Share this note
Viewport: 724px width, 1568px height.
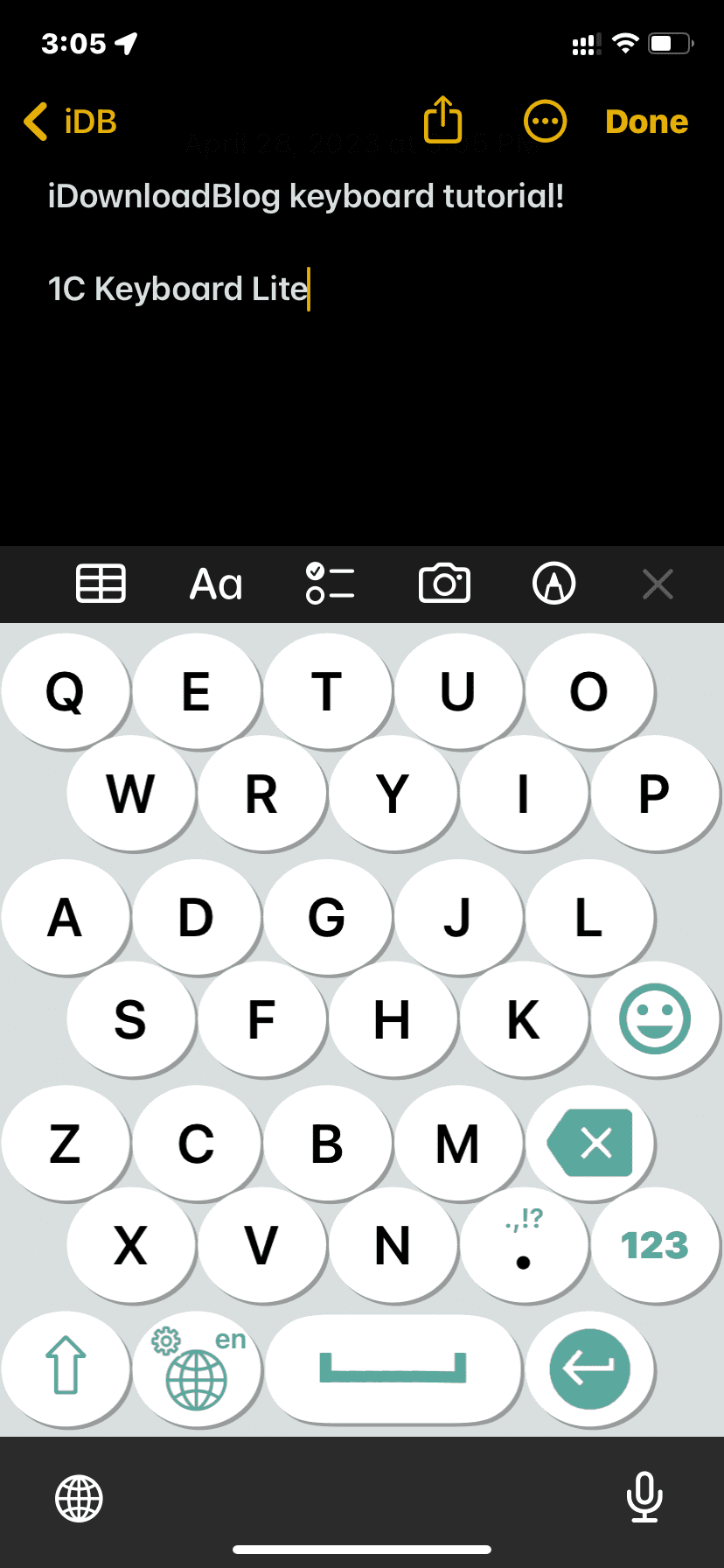click(x=443, y=119)
